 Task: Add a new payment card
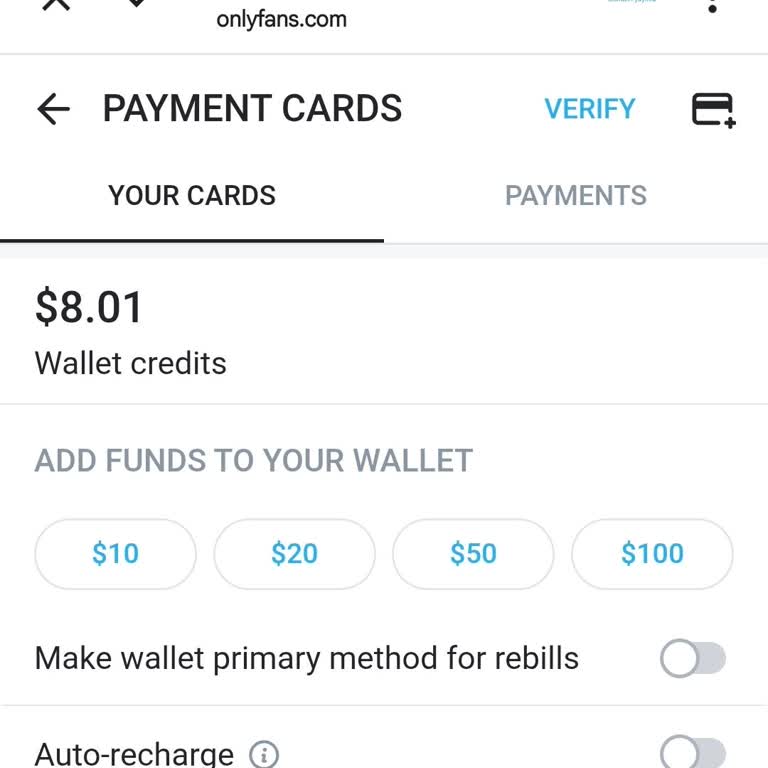[713, 109]
